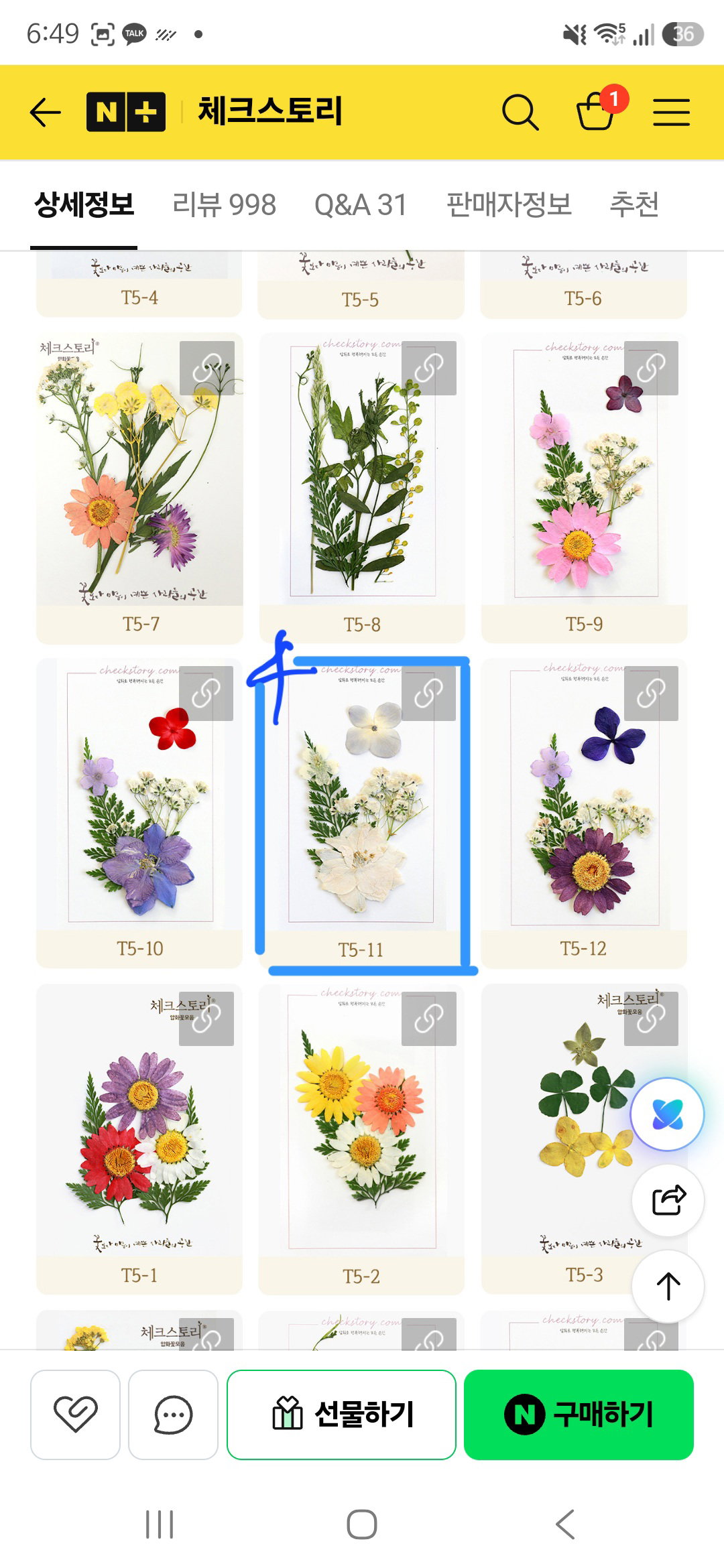724x1568 pixels.
Task: Switch to the 추천 tab
Action: point(633,204)
